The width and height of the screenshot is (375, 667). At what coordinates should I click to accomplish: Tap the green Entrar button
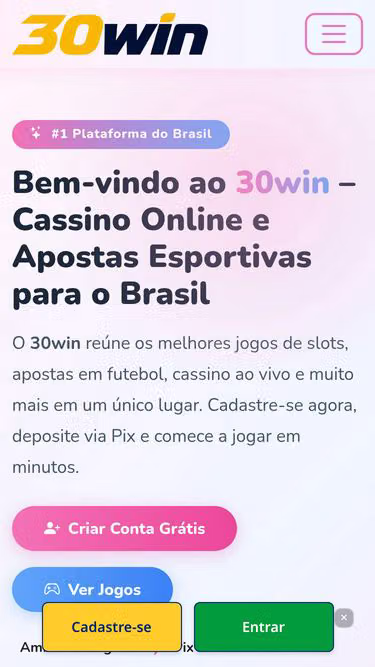pos(264,627)
